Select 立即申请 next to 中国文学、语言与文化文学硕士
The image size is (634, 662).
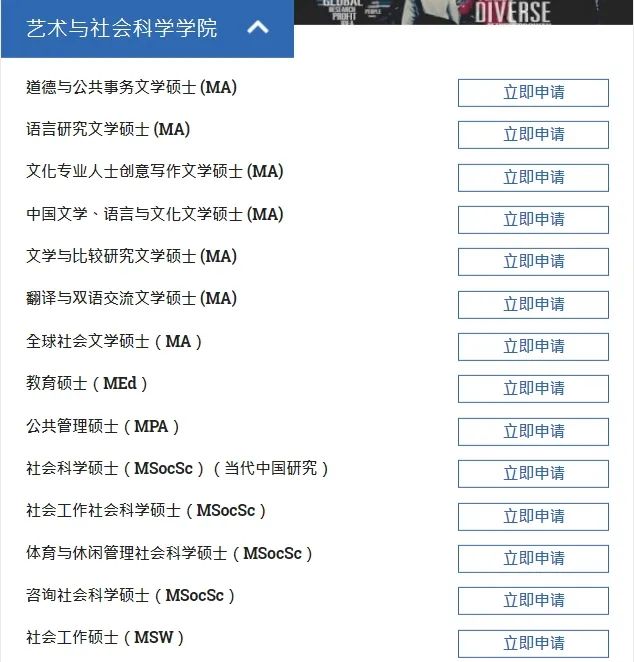point(533,219)
